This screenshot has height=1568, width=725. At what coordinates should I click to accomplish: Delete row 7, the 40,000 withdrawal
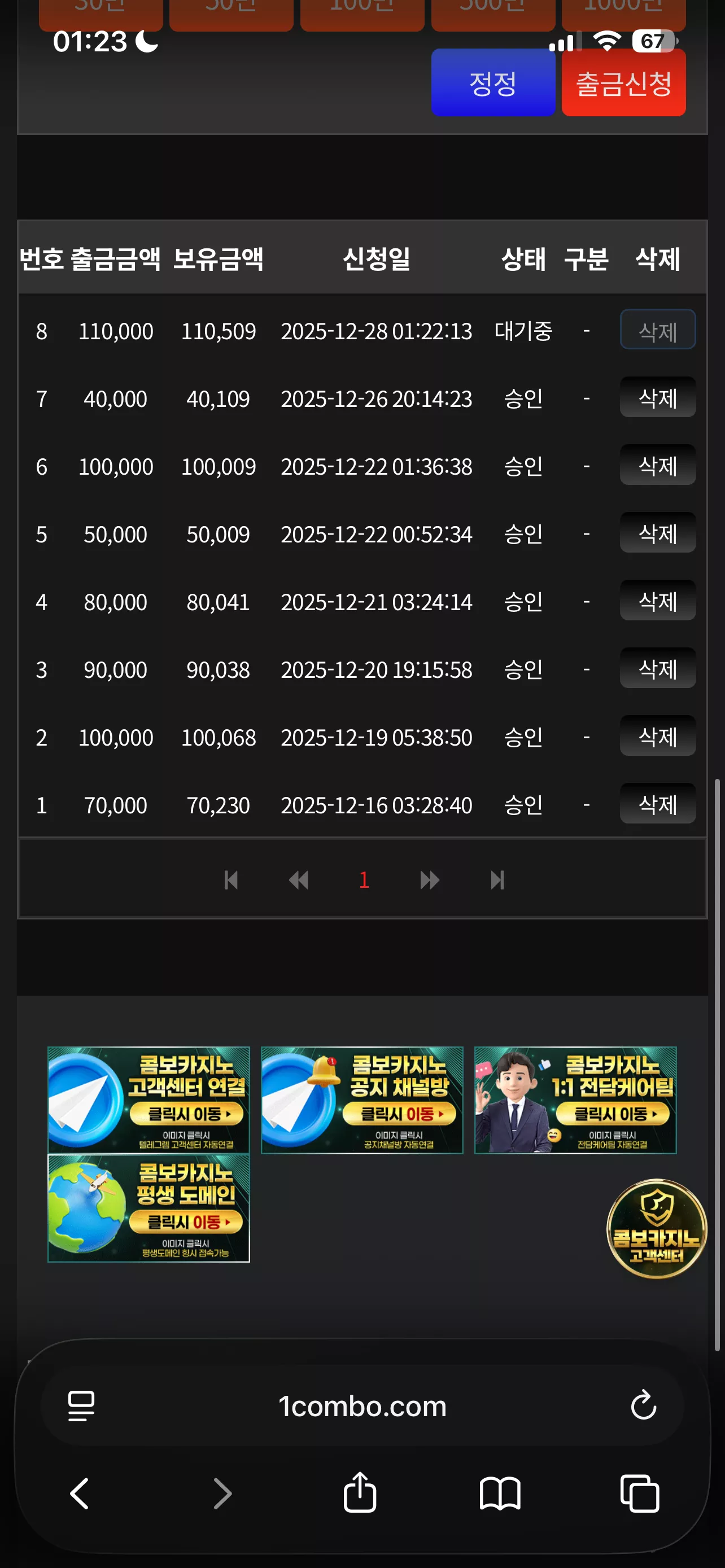click(x=657, y=397)
